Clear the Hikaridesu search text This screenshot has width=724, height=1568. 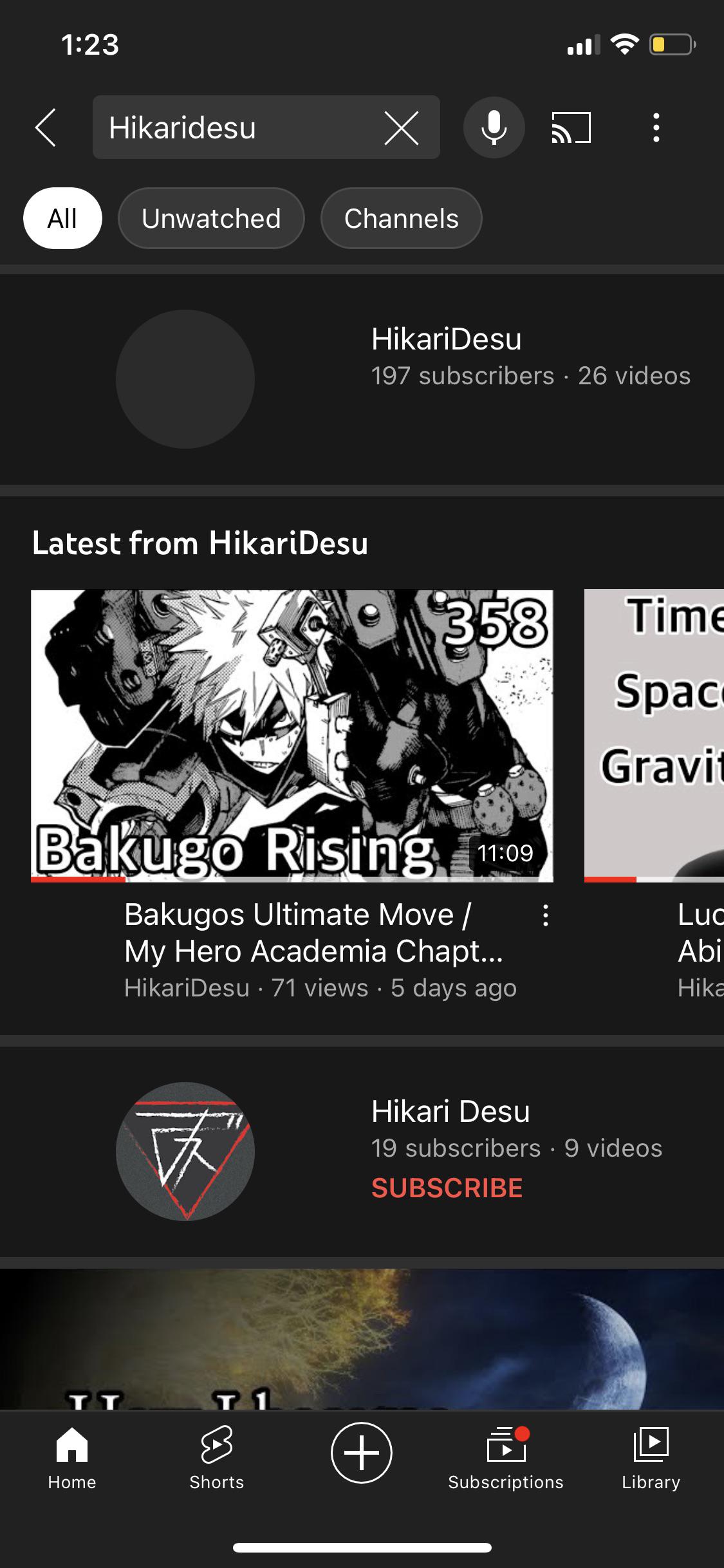point(401,127)
